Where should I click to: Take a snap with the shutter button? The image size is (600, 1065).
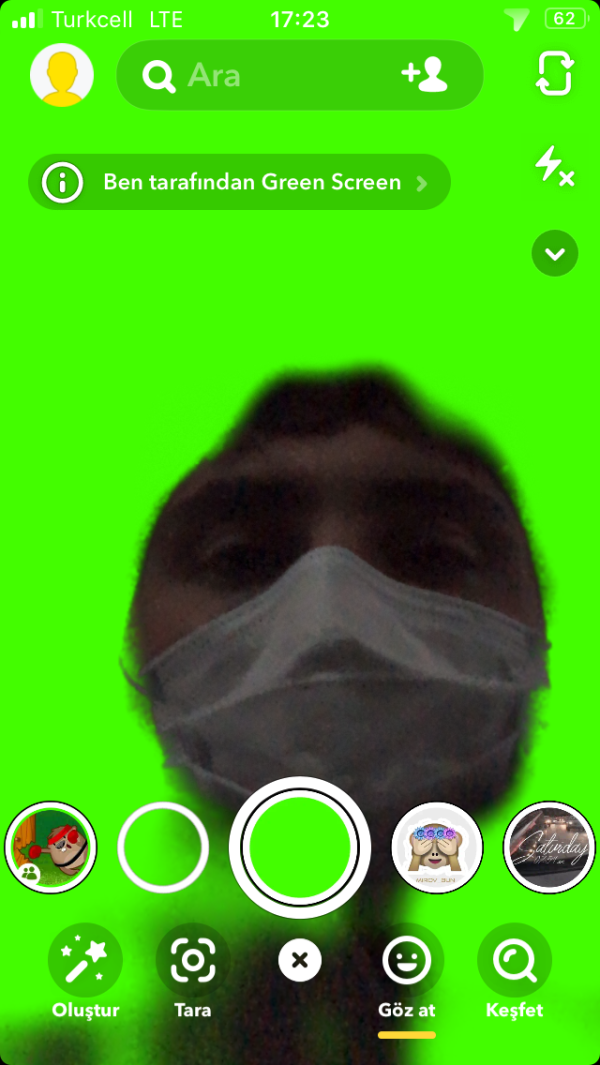tap(300, 847)
